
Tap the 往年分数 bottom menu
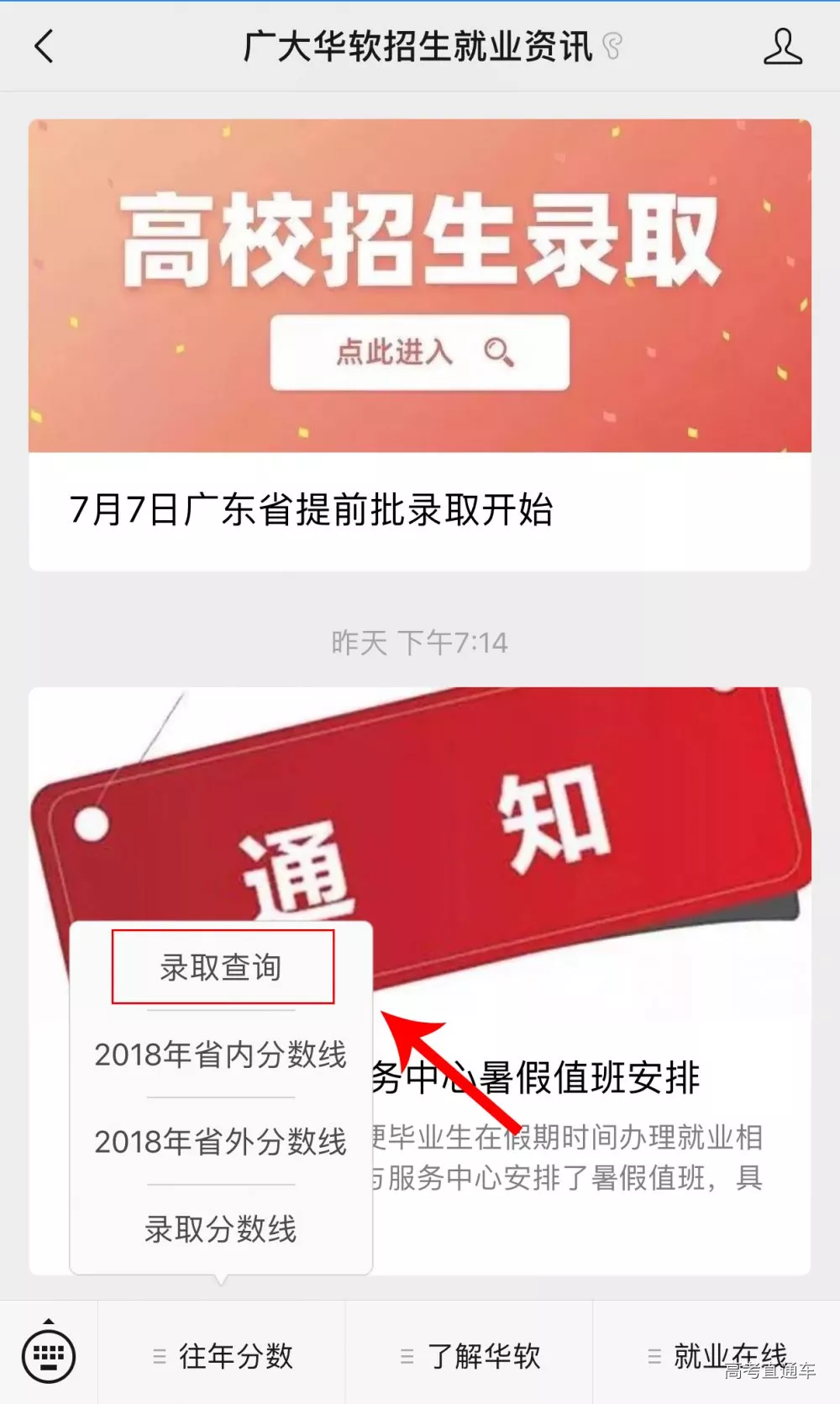pyautogui.click(x=222, y=1354)
